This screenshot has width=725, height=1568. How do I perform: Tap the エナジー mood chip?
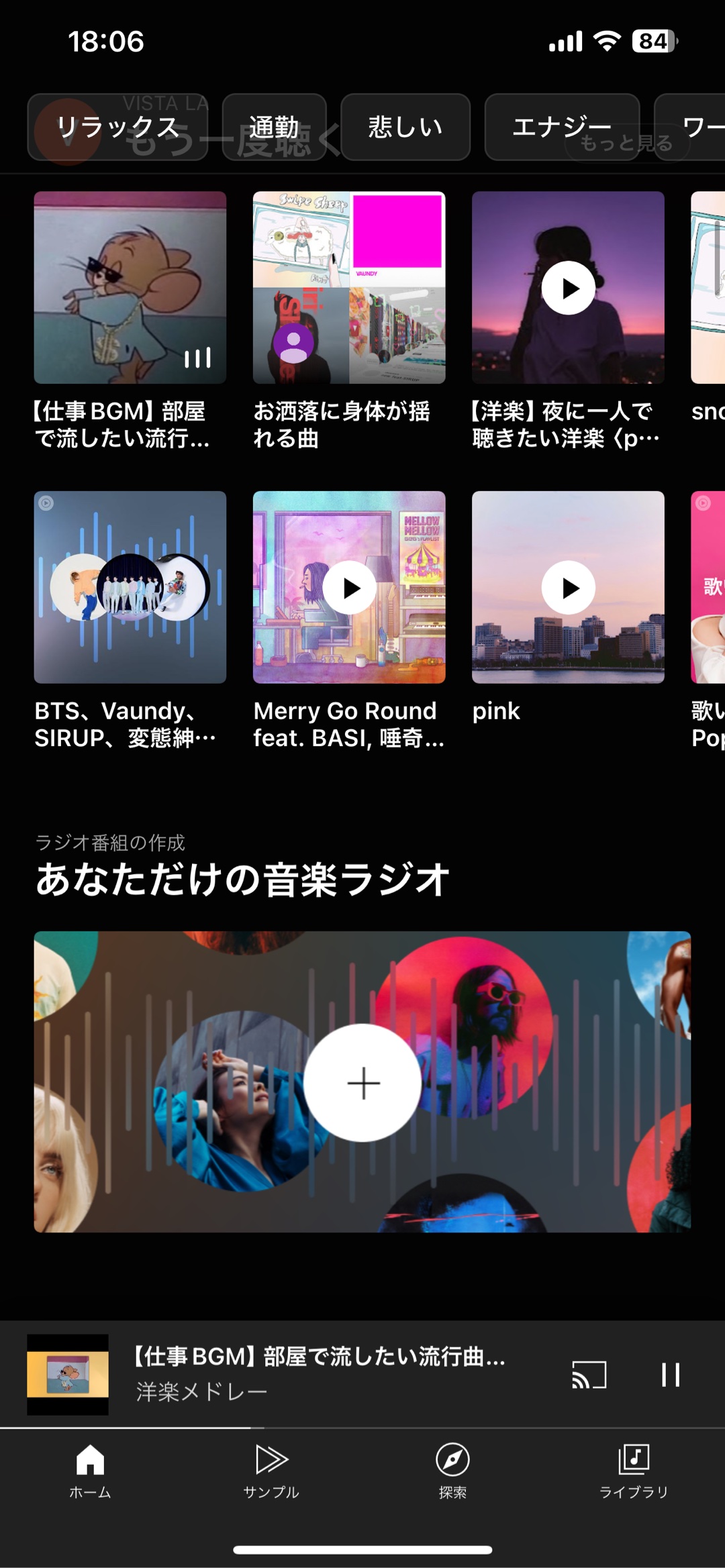pos(561,127)
